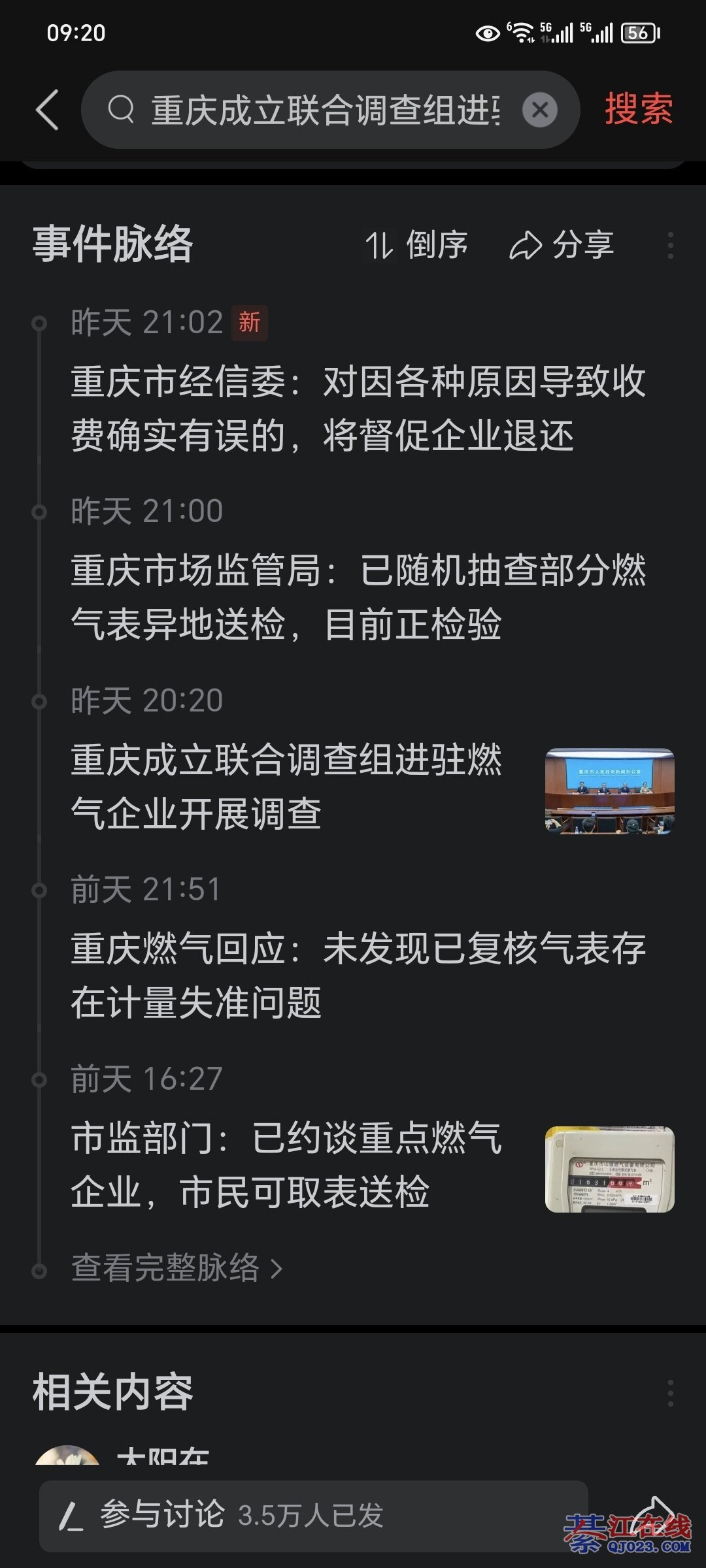Viewport: 706px width, 1568px height.
Task: Toggle 倒序 timeline ordering
Action: [x=416, y=246]
